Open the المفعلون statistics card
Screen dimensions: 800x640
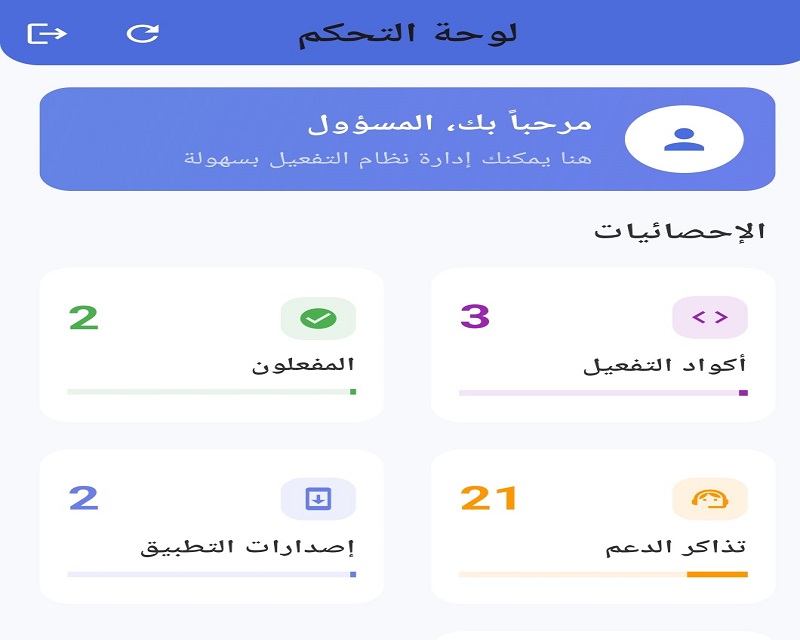[x=211, y=344]
